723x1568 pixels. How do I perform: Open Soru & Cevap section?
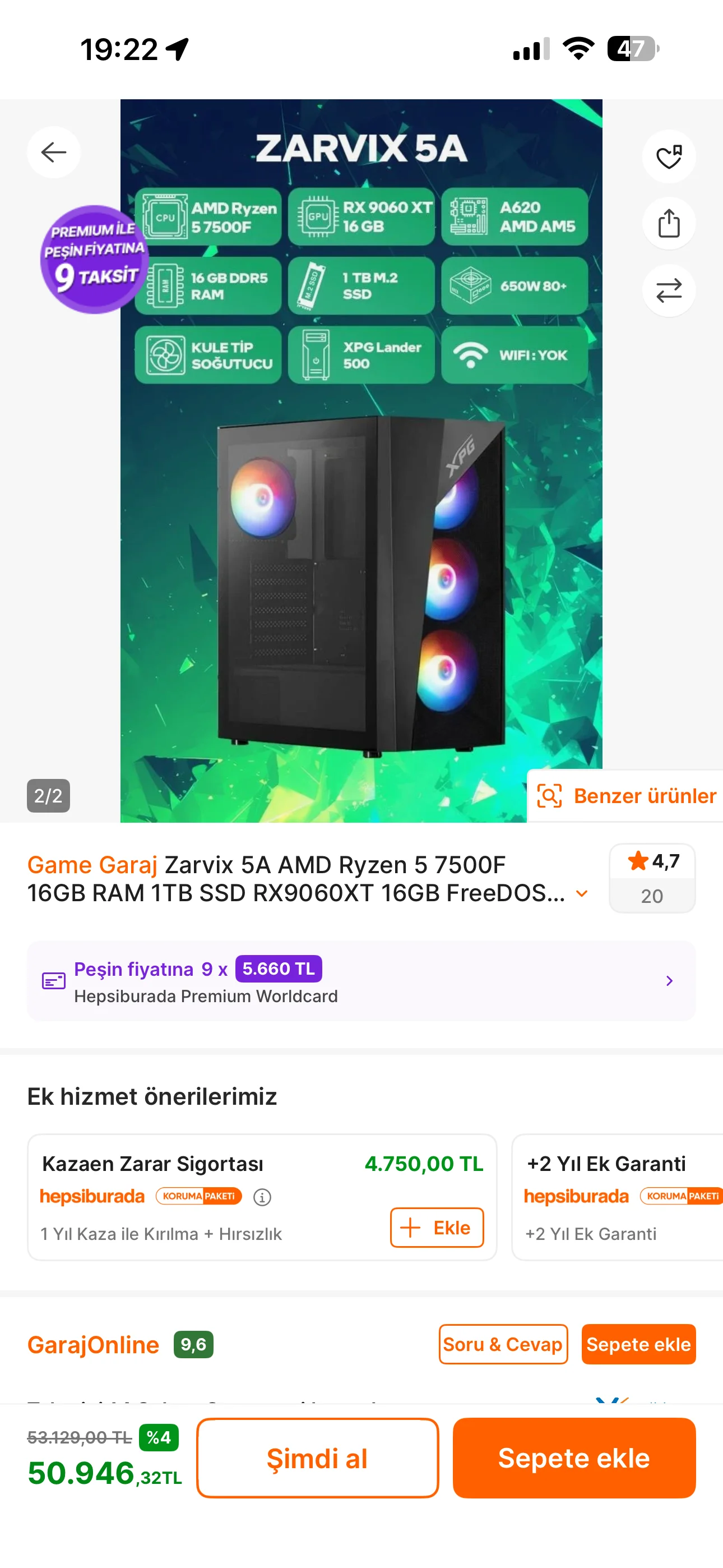click(503, 1344)
